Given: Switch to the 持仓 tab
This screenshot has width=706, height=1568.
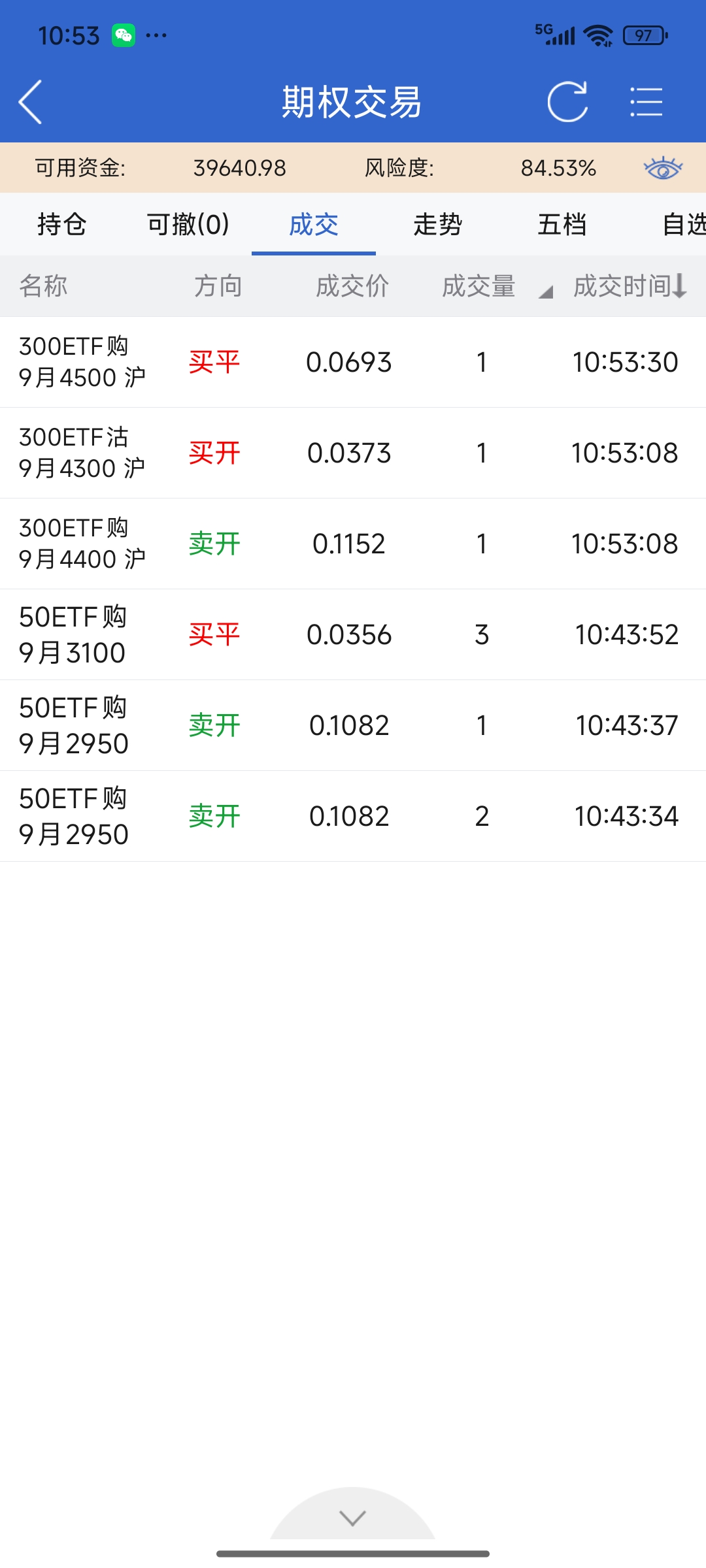Looking at the screenshot, I should pos(62,224).
